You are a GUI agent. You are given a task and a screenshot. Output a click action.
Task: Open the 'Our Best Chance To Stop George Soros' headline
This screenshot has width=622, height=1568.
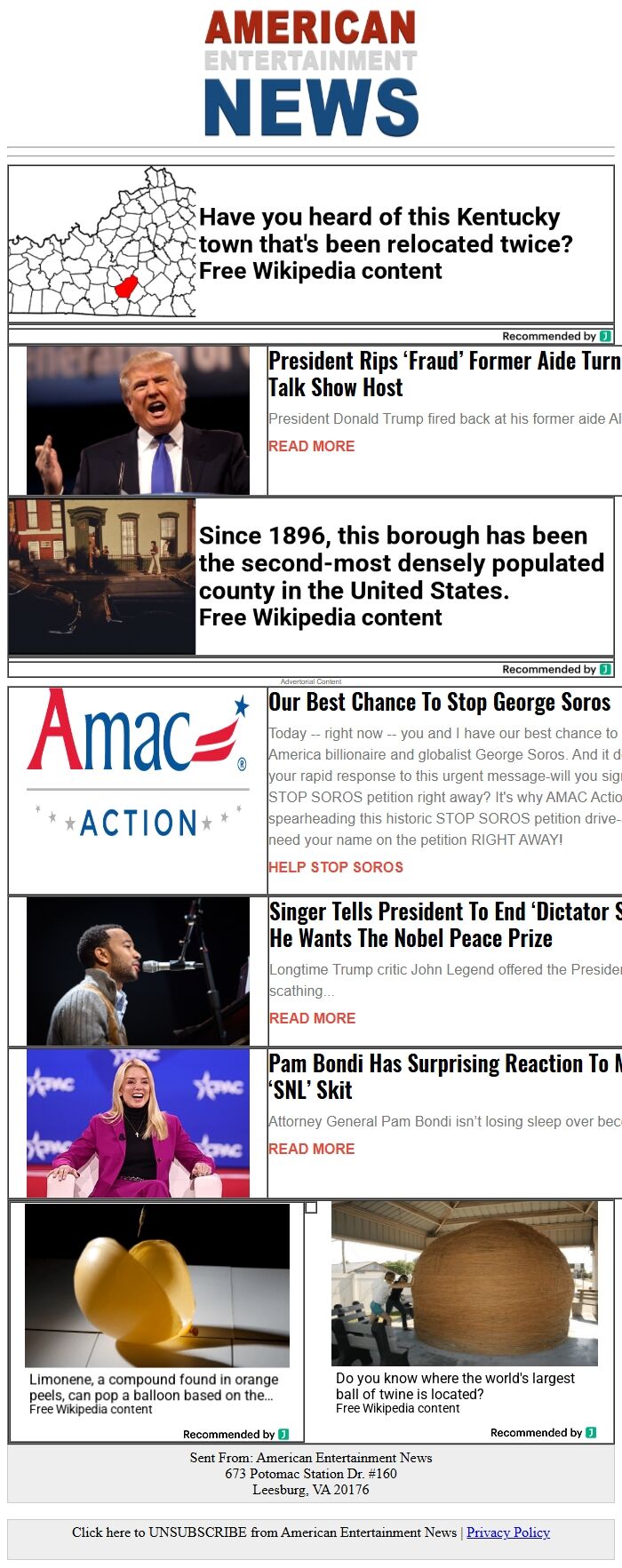(x=439, y=703)
